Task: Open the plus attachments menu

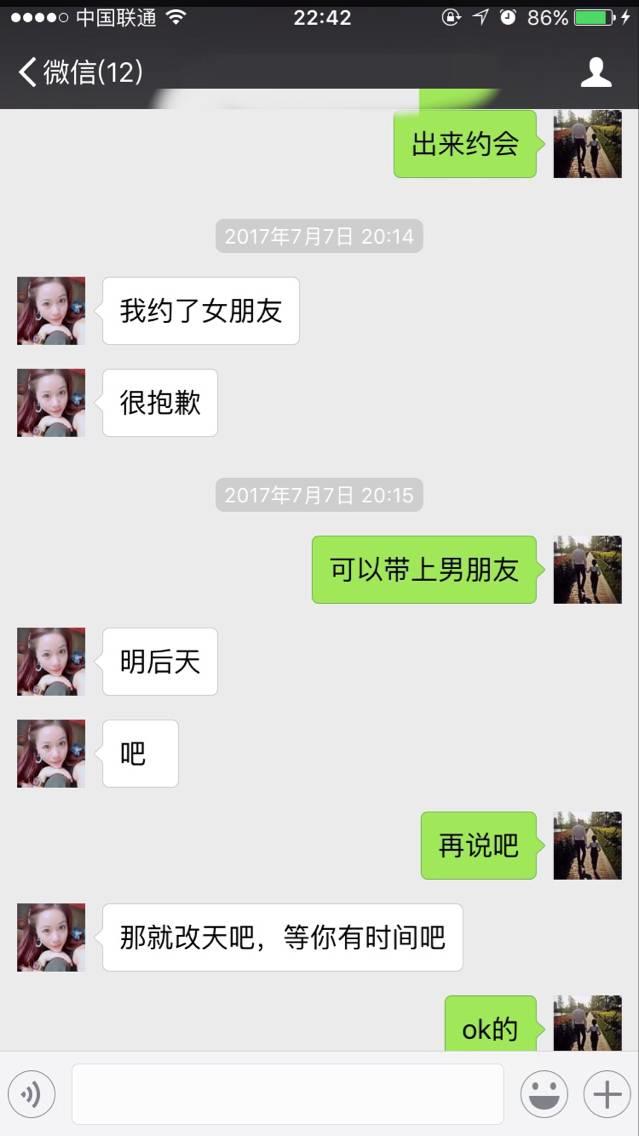Action: pyautogui.click(x=607, y=1094)
